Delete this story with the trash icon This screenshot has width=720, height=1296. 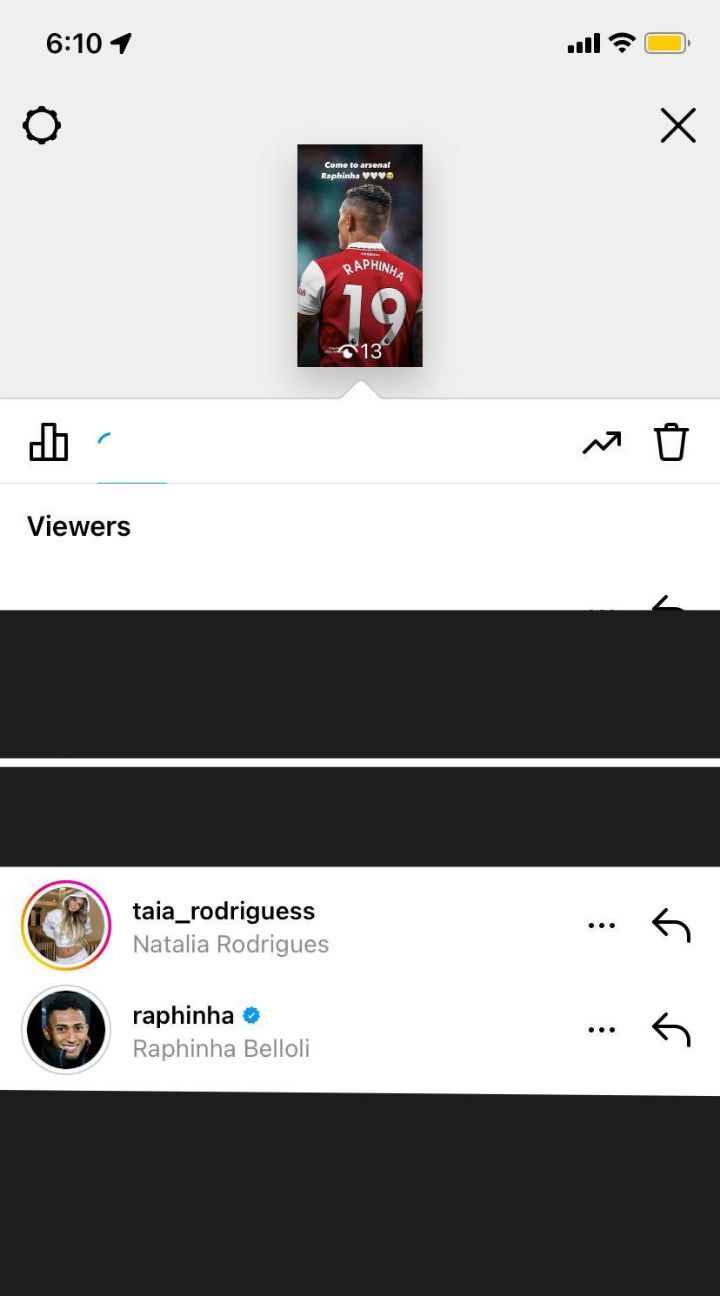point(671,441)
